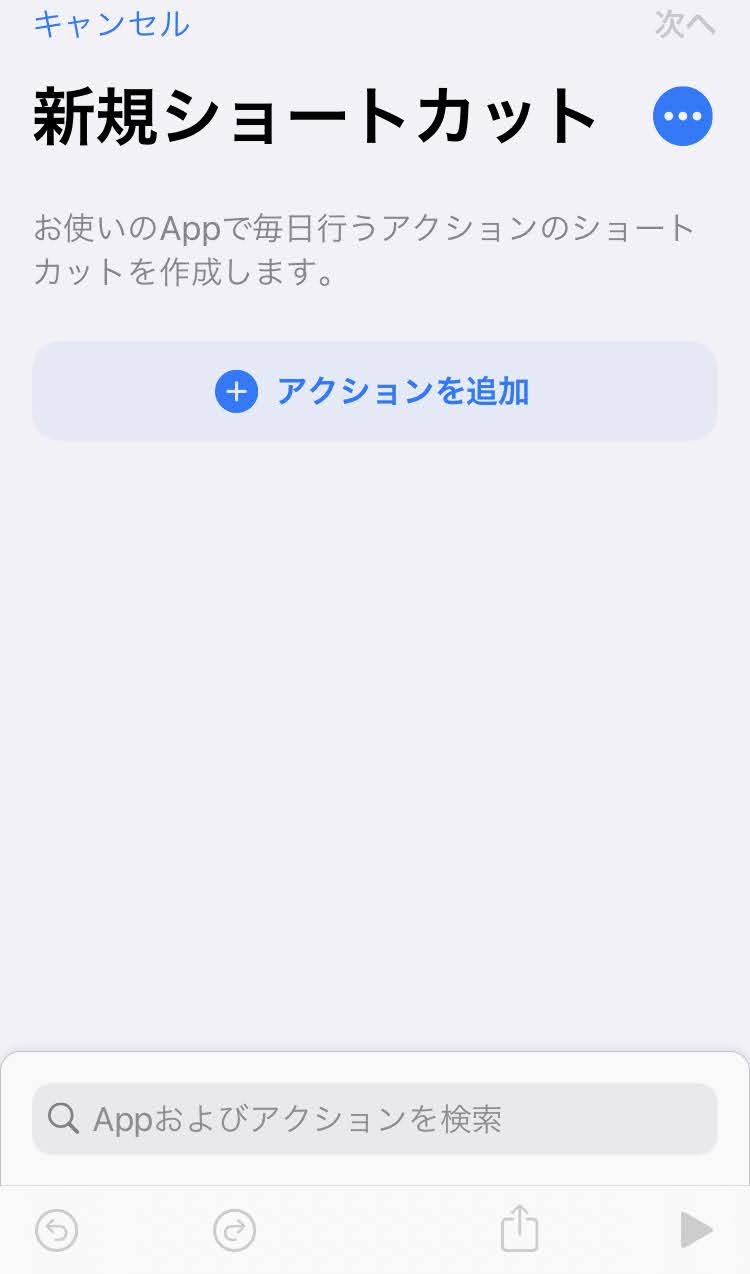This screenshot has height=1274, width=750.
Task: Redo the last undone change
Action: pyautogui.click(x=235, y=1230)
